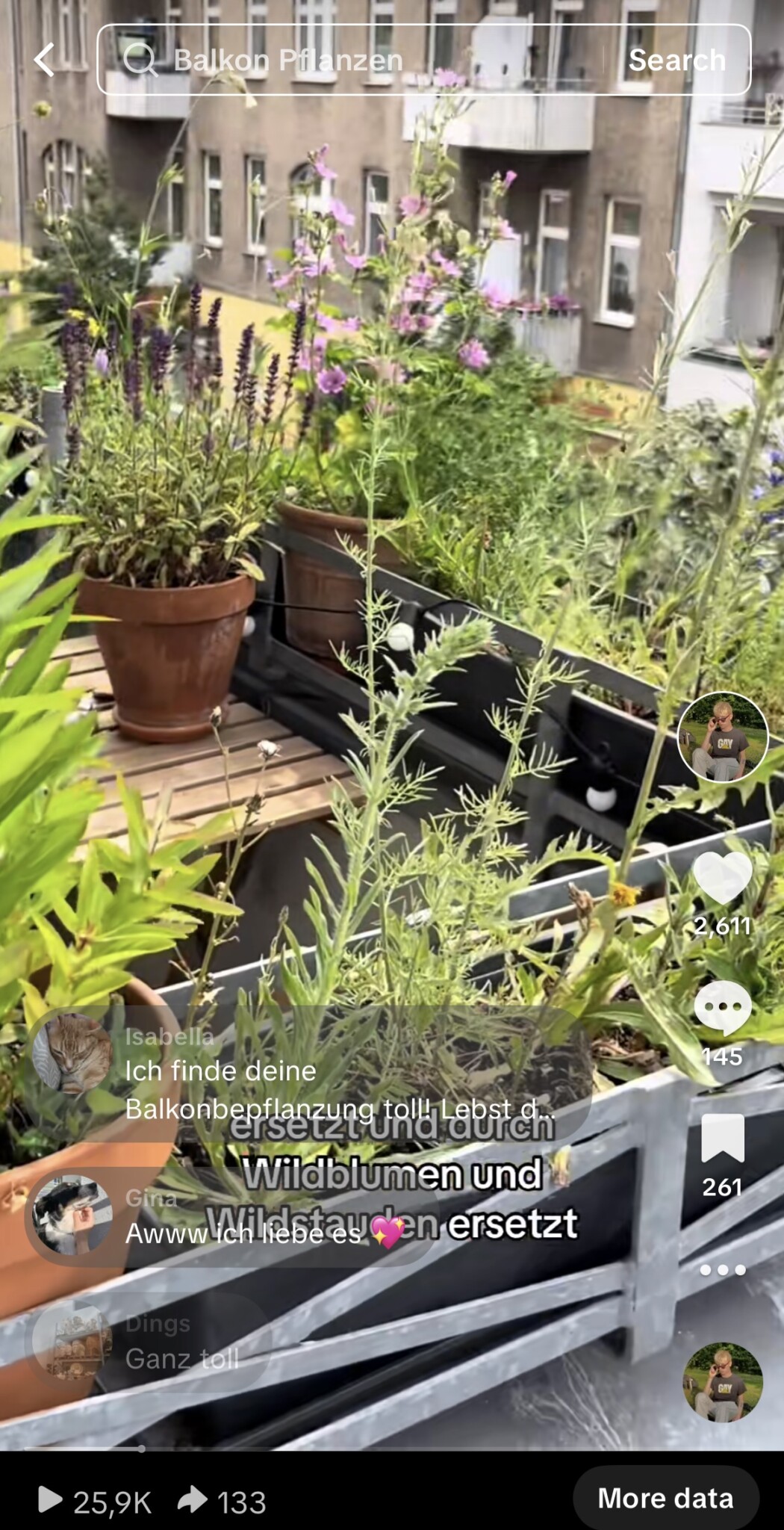
Task: Tap the Search button
Action: (676, 60)
